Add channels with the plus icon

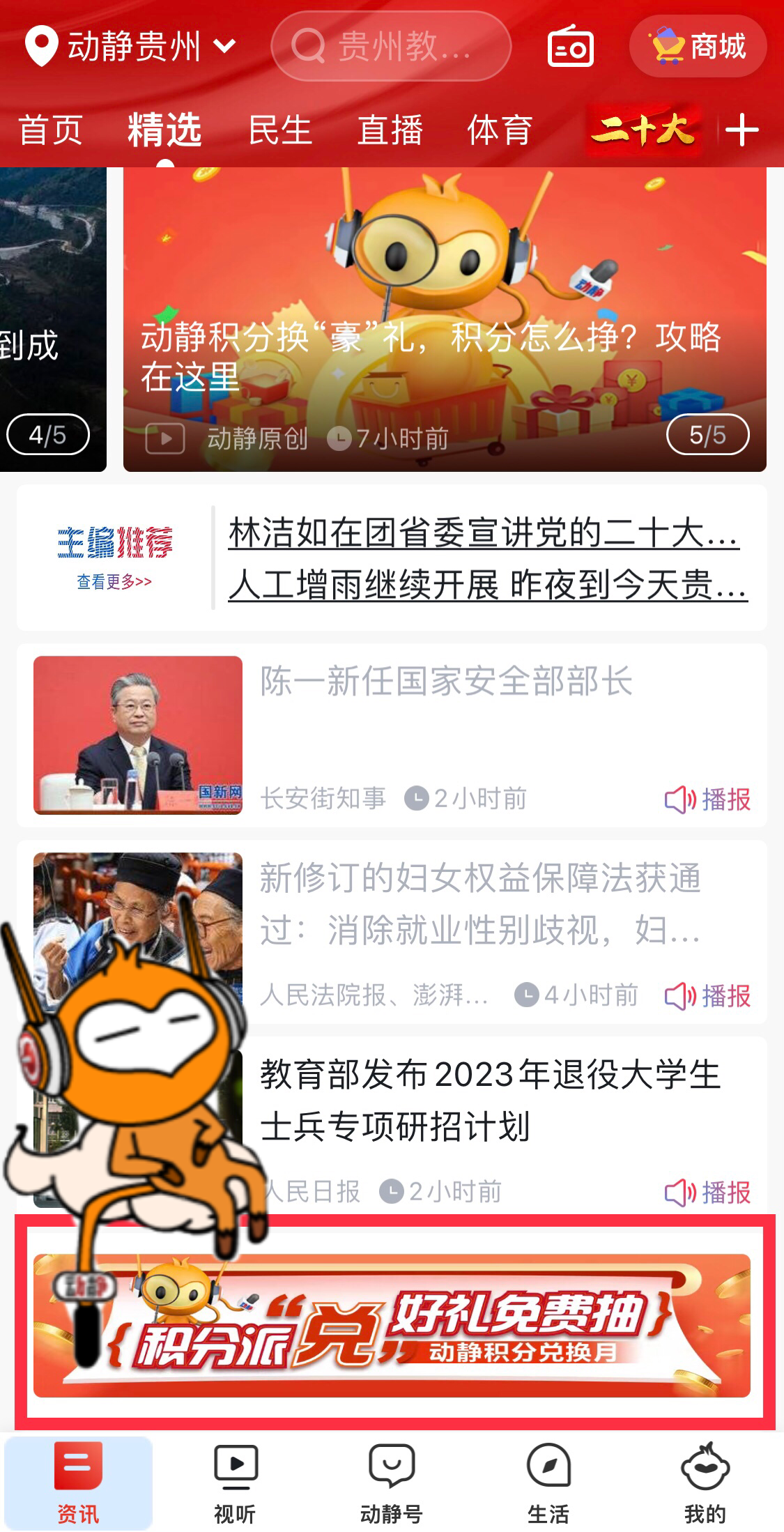[x=741, y=130]
